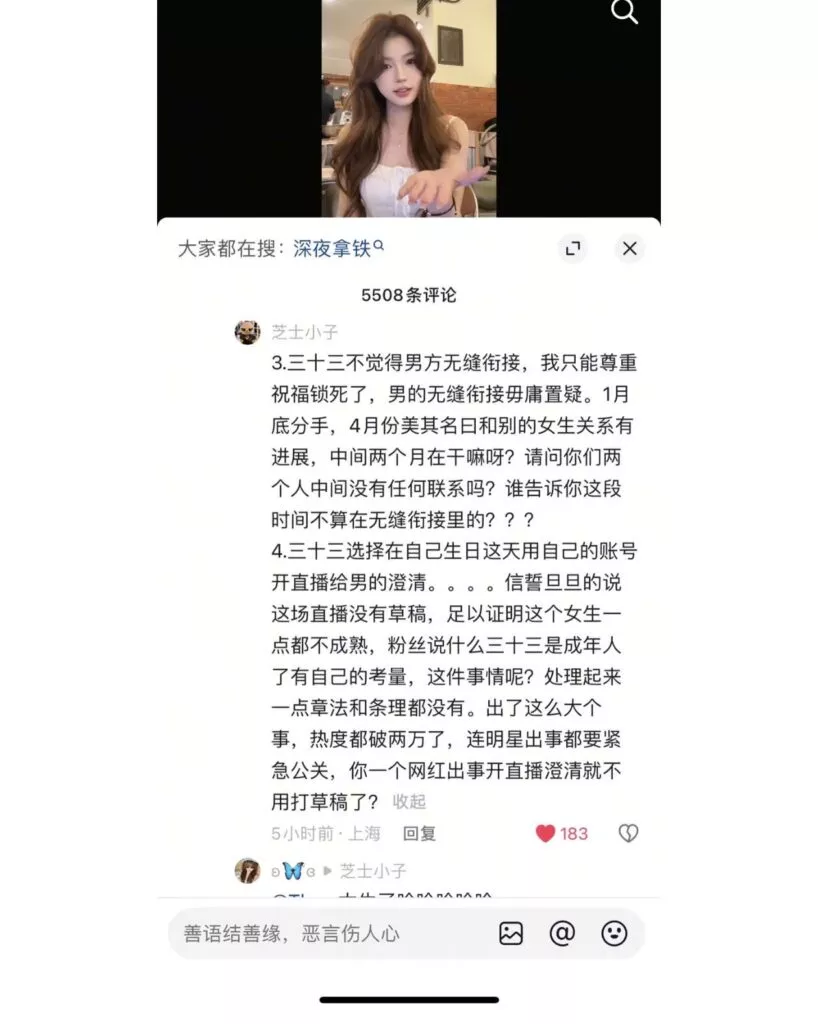
Task: Reply to the comment posted 5小时前
Action: click(x=419, y=833)
